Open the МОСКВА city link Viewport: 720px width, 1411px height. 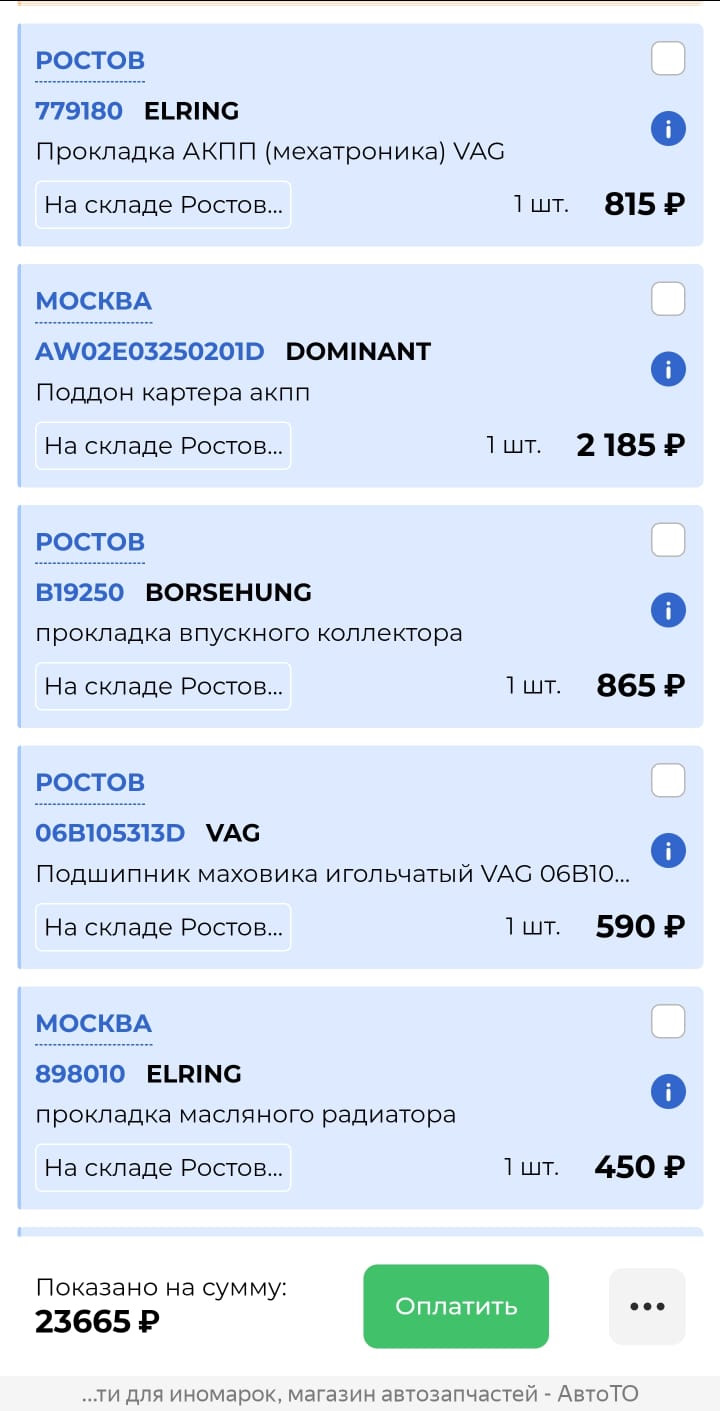click(93, 300)
